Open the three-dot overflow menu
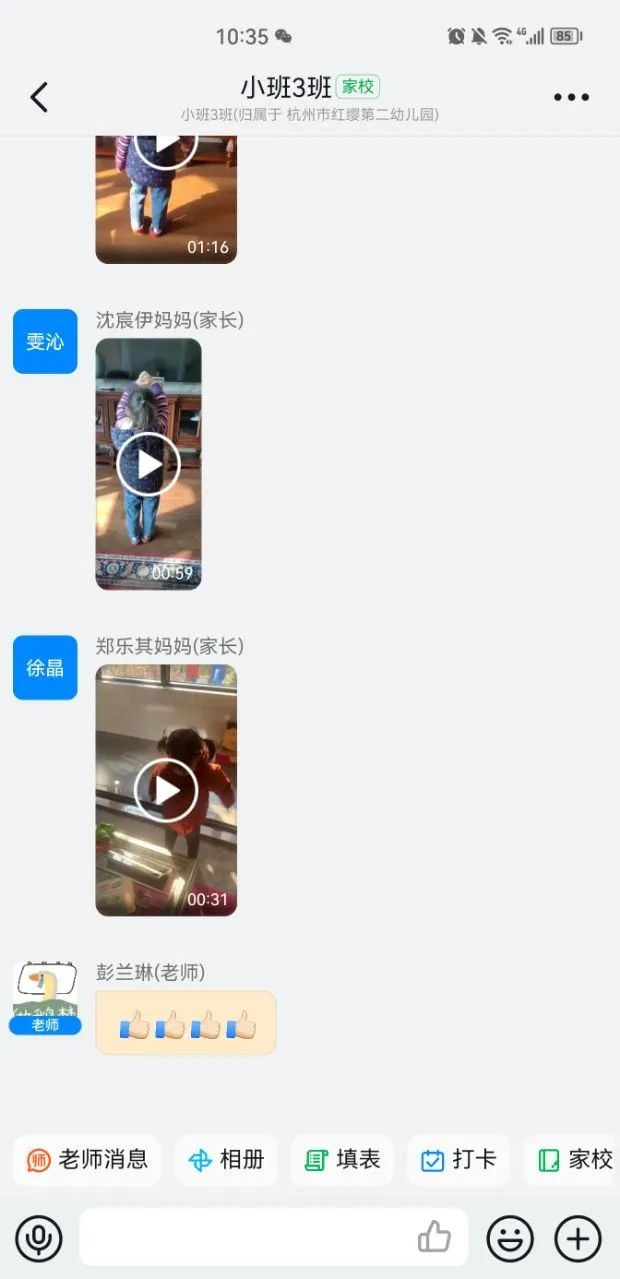The image size is (620, 1279). (x=571, y=97)
